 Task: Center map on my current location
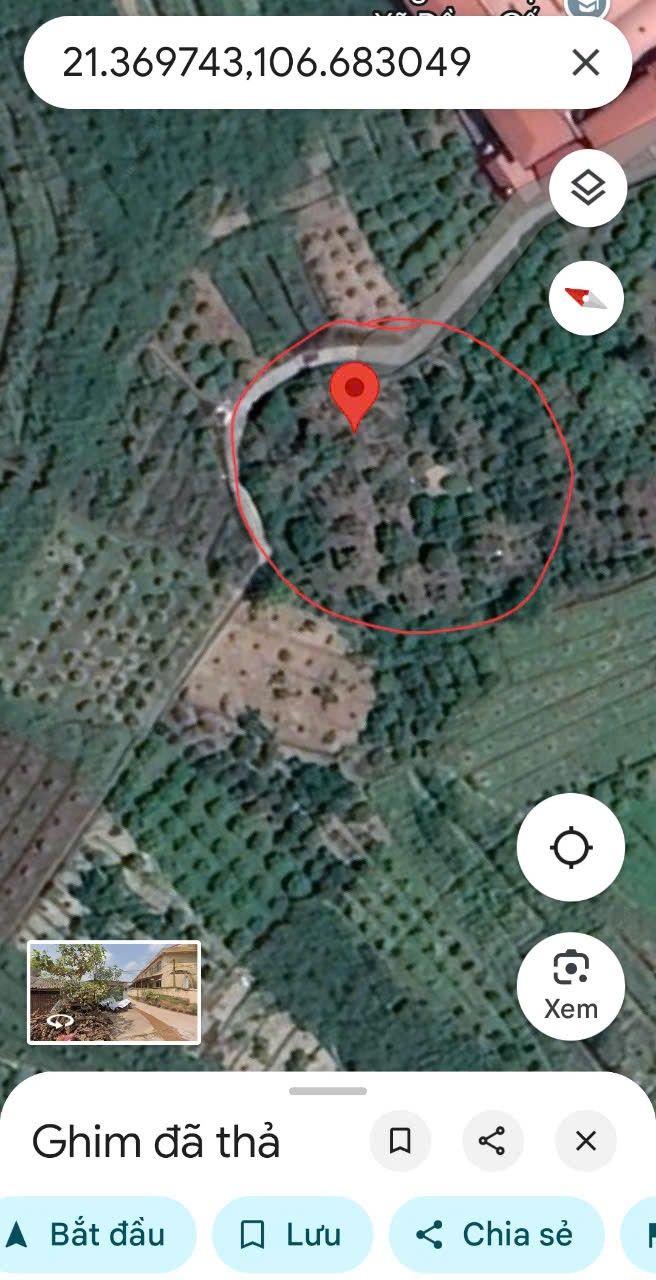(x=571, y=848)
